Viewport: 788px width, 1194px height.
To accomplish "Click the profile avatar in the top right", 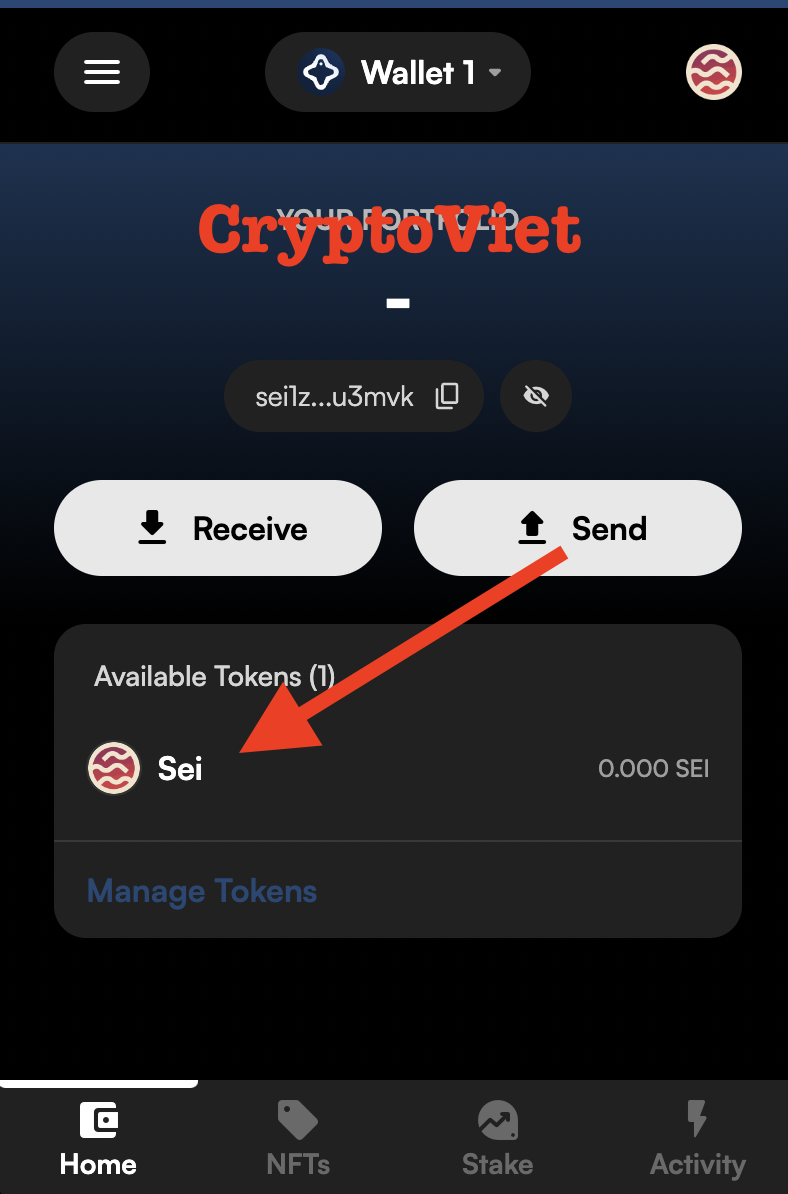I will [713, 72].
